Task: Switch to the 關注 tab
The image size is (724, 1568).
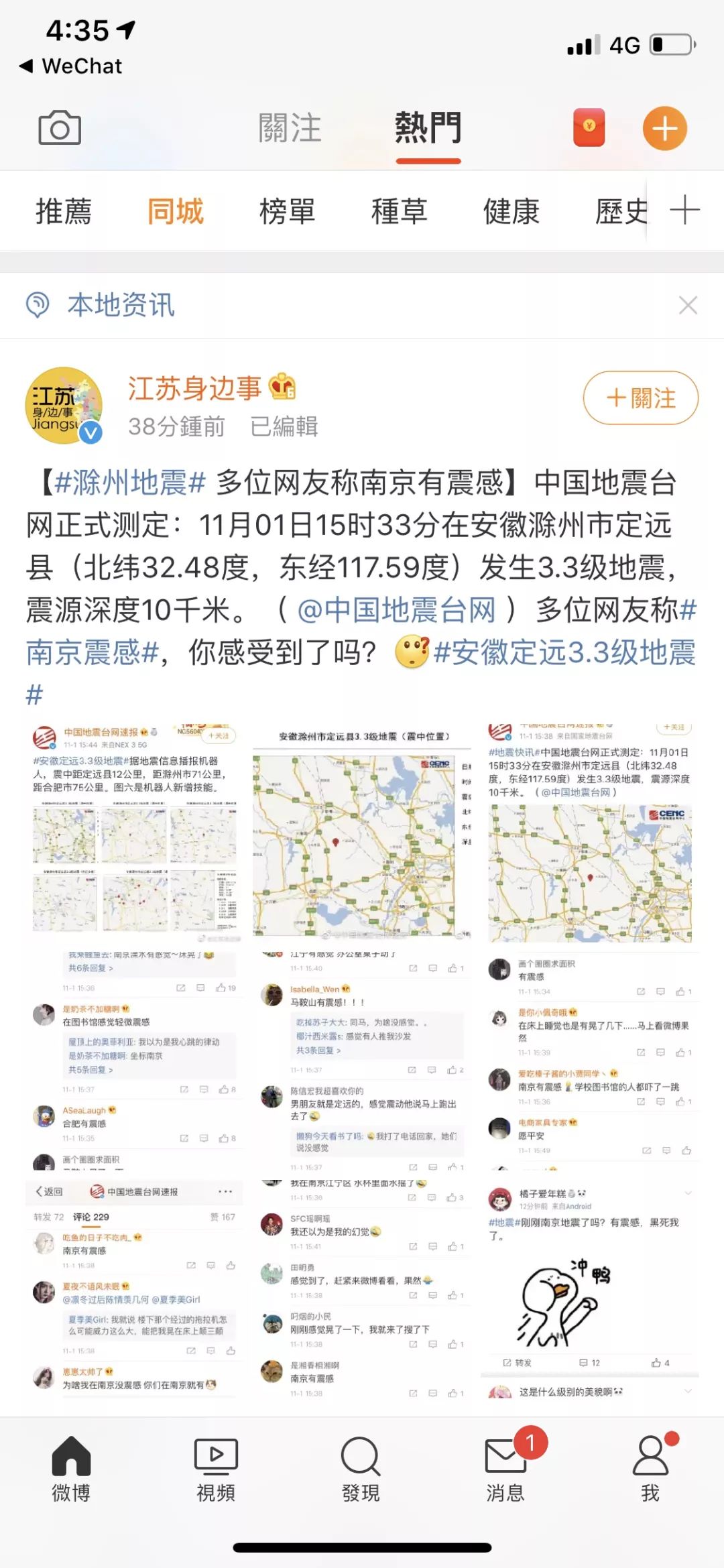Action: click(290, 128)
